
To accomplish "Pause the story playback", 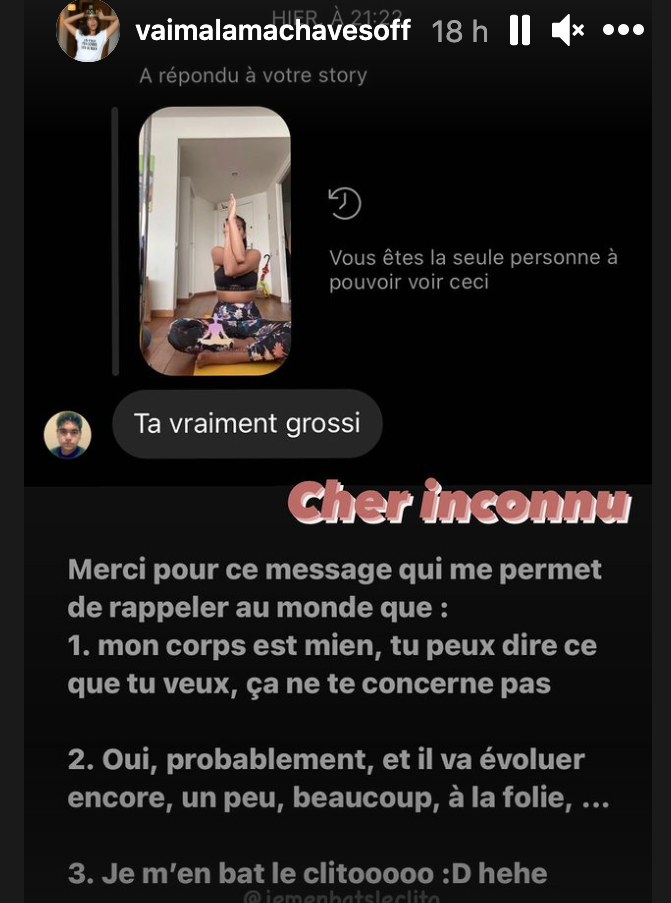I will pyautogui.click(x=520, y=31).
